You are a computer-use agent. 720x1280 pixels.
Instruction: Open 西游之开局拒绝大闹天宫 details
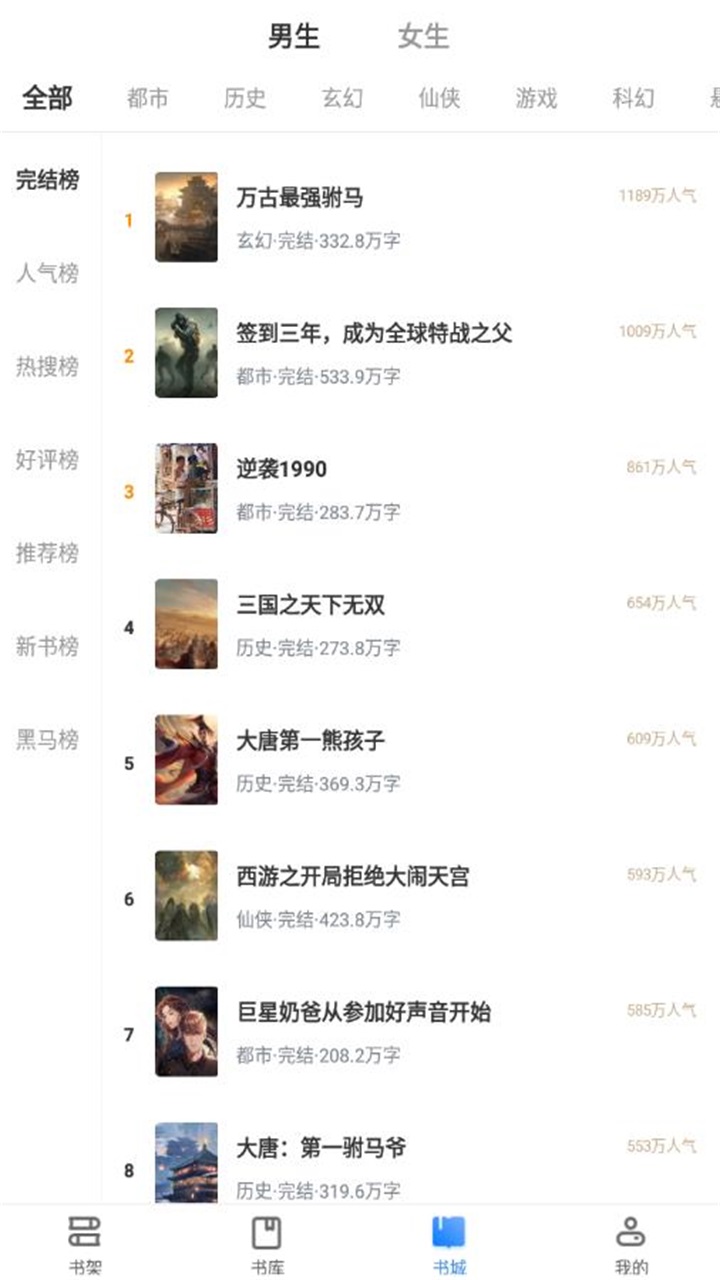pos(353,876)
